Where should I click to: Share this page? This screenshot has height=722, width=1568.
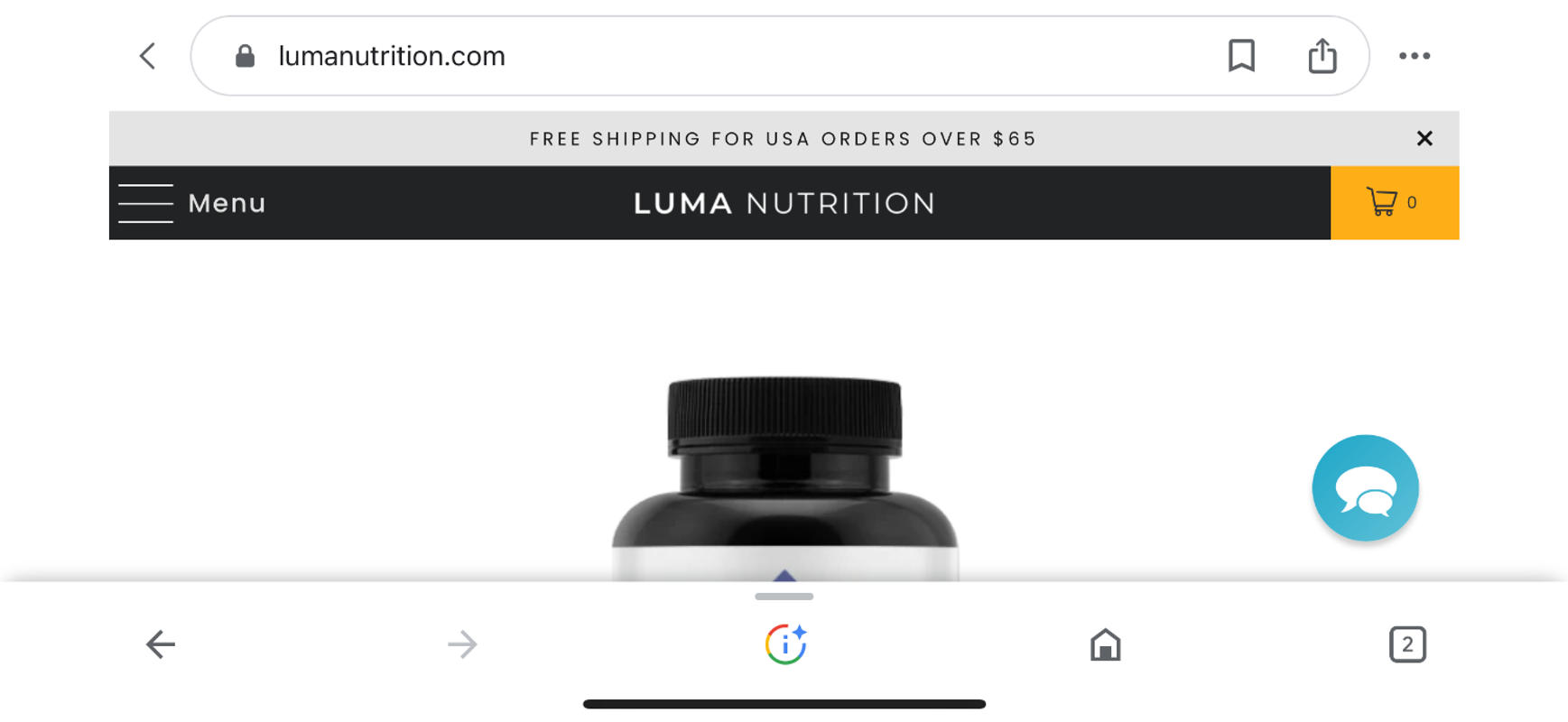coord(1322,56)
